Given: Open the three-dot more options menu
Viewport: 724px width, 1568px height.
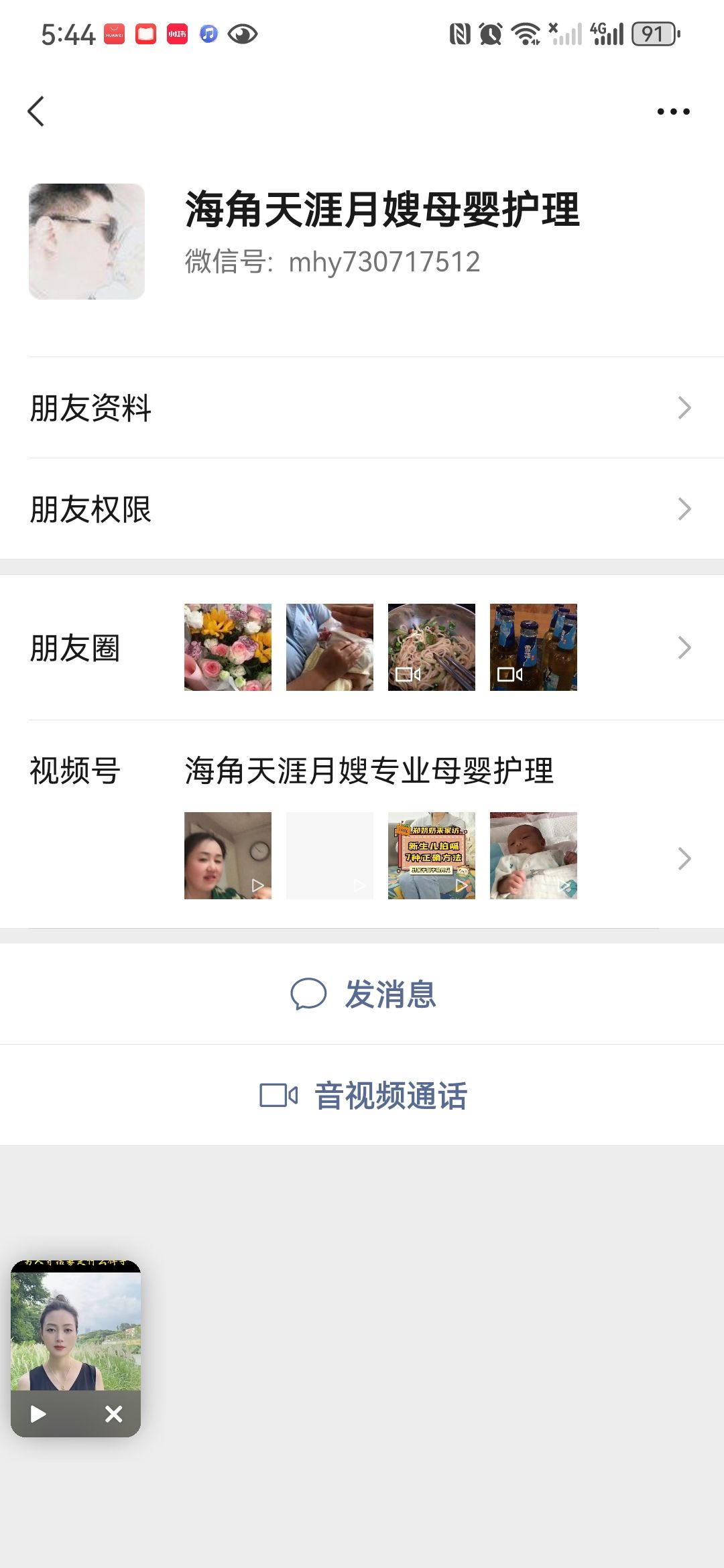Looking at the screenshot, I should pyautogui.click(x=673, y=111).
